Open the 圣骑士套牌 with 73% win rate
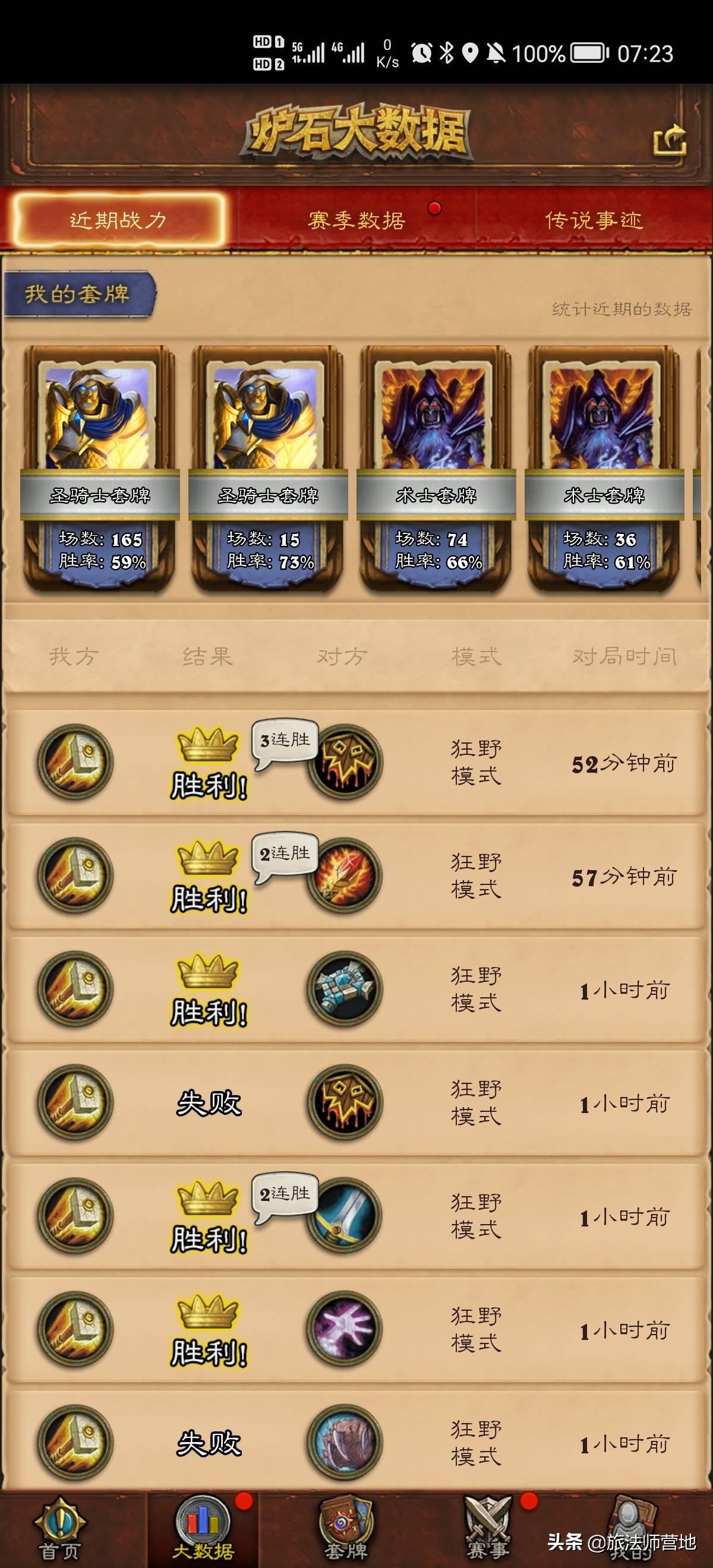The image size is (713, 1568). coord(268,468)
